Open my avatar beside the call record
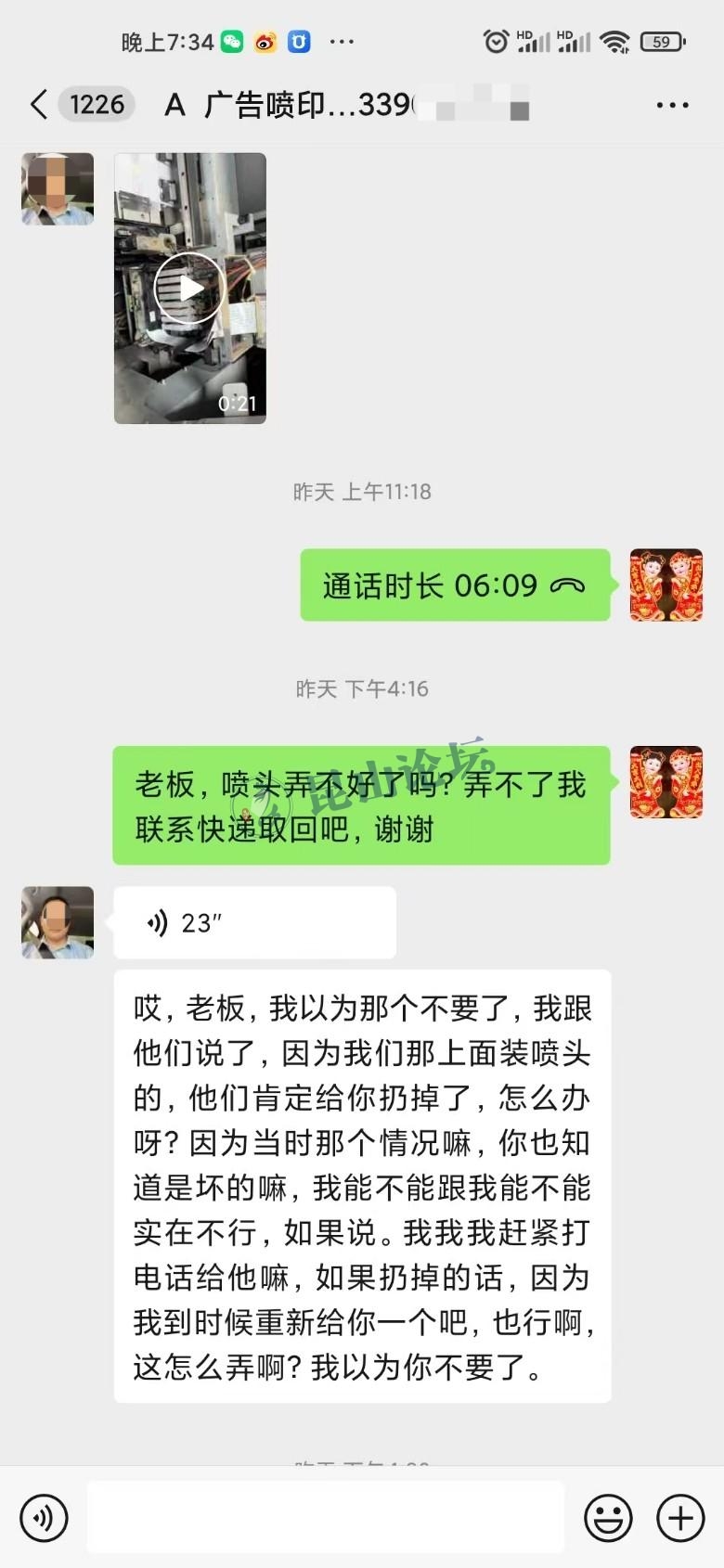Screen dimensions: 724x1568 [x=666, y=585]
